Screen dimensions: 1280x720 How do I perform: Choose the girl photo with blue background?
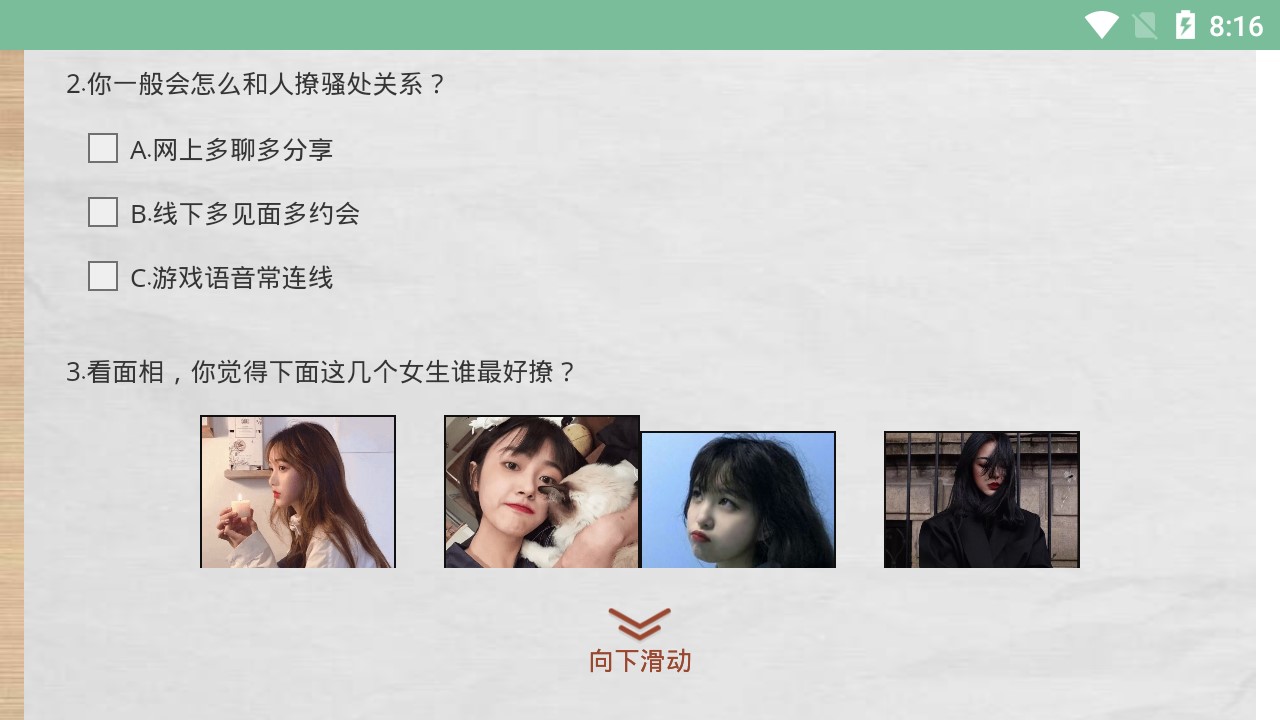tap(738, 500)
